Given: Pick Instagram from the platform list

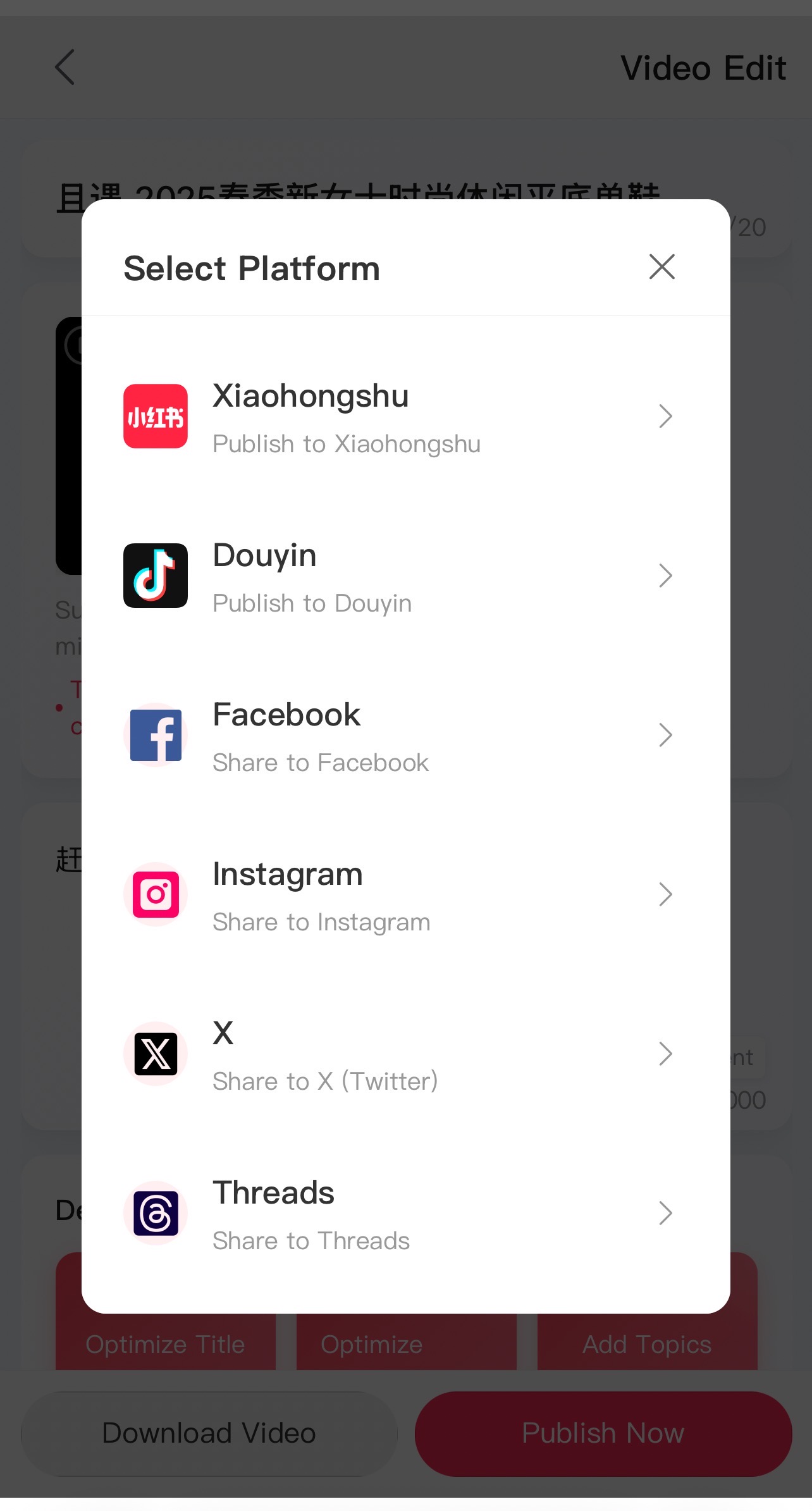Looking at the screenshot, I should [405, 895].
